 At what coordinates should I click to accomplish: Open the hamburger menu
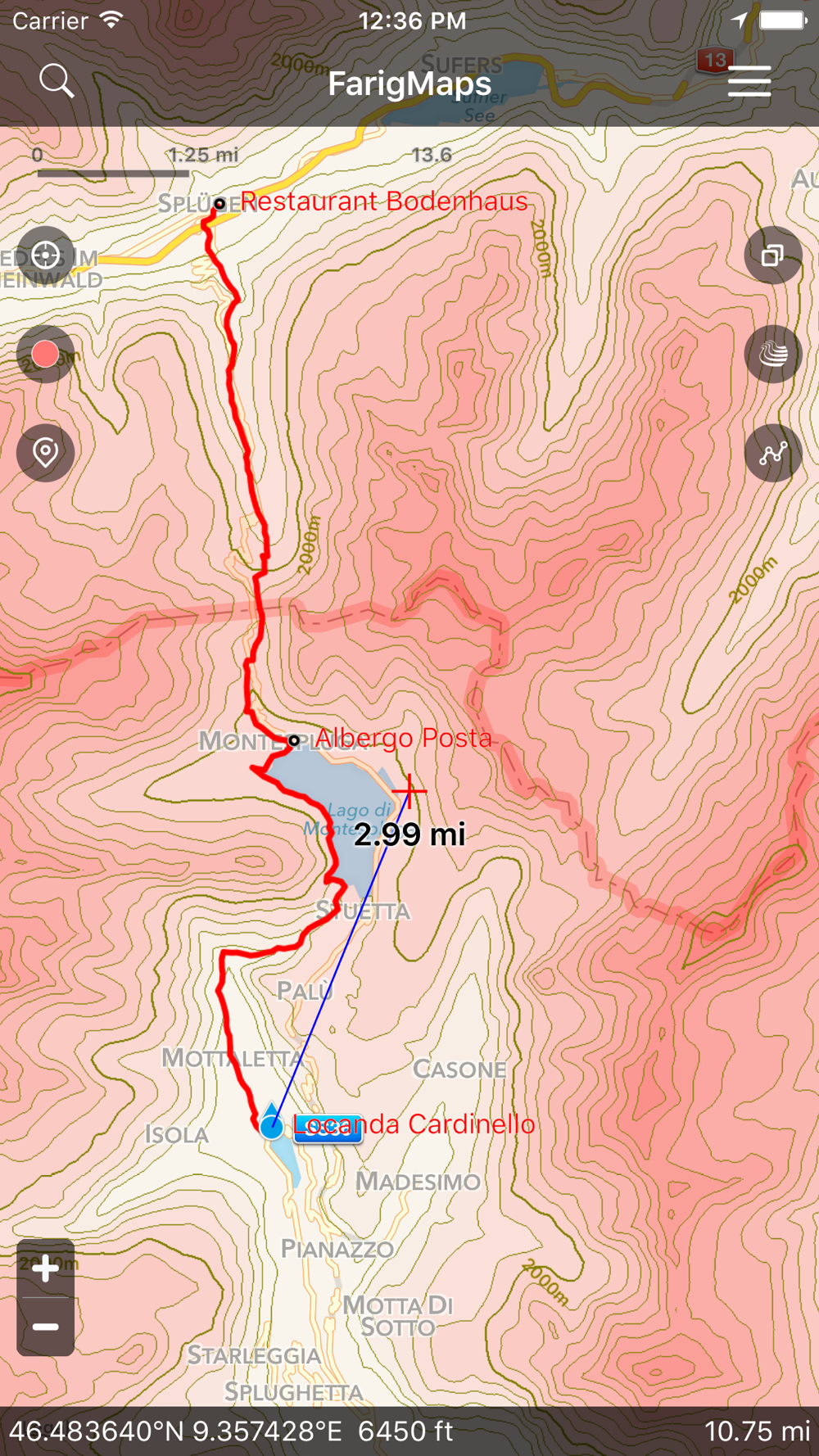tap(749, 81)
